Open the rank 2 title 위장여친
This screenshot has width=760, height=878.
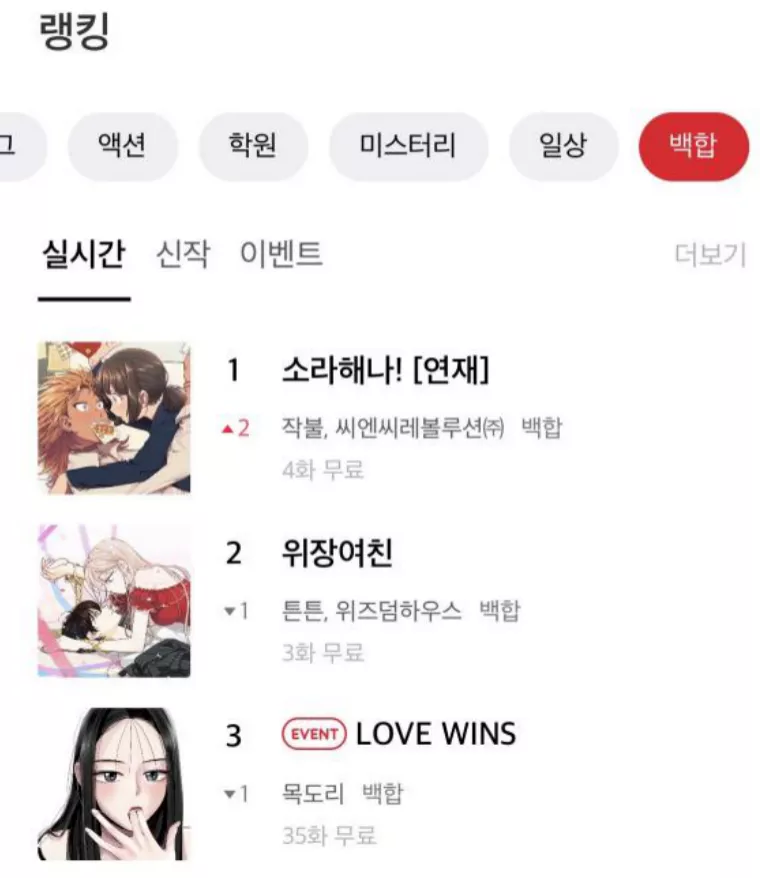(337, 553)
